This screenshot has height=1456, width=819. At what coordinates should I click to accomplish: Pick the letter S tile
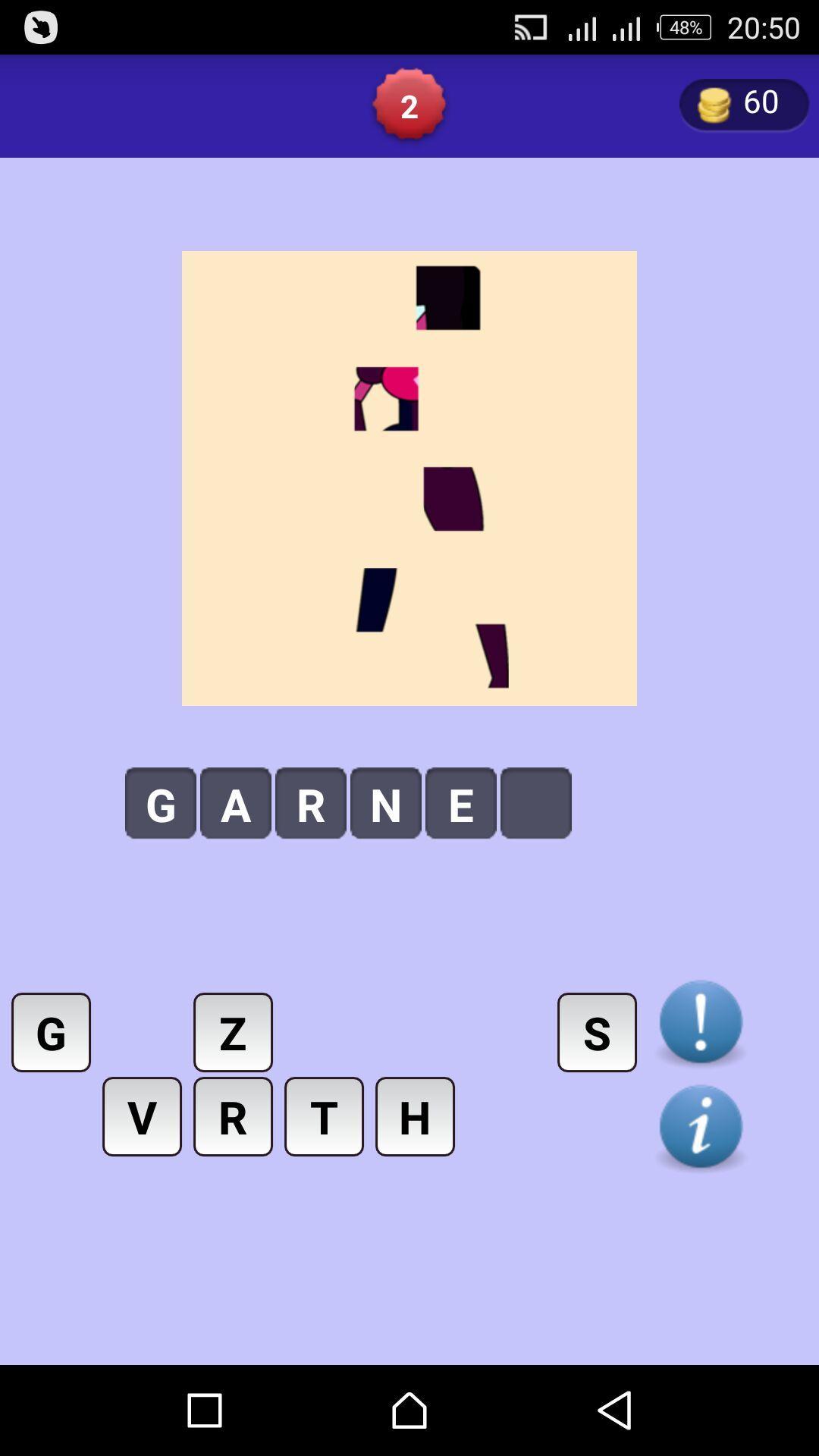coord(597,1032)
